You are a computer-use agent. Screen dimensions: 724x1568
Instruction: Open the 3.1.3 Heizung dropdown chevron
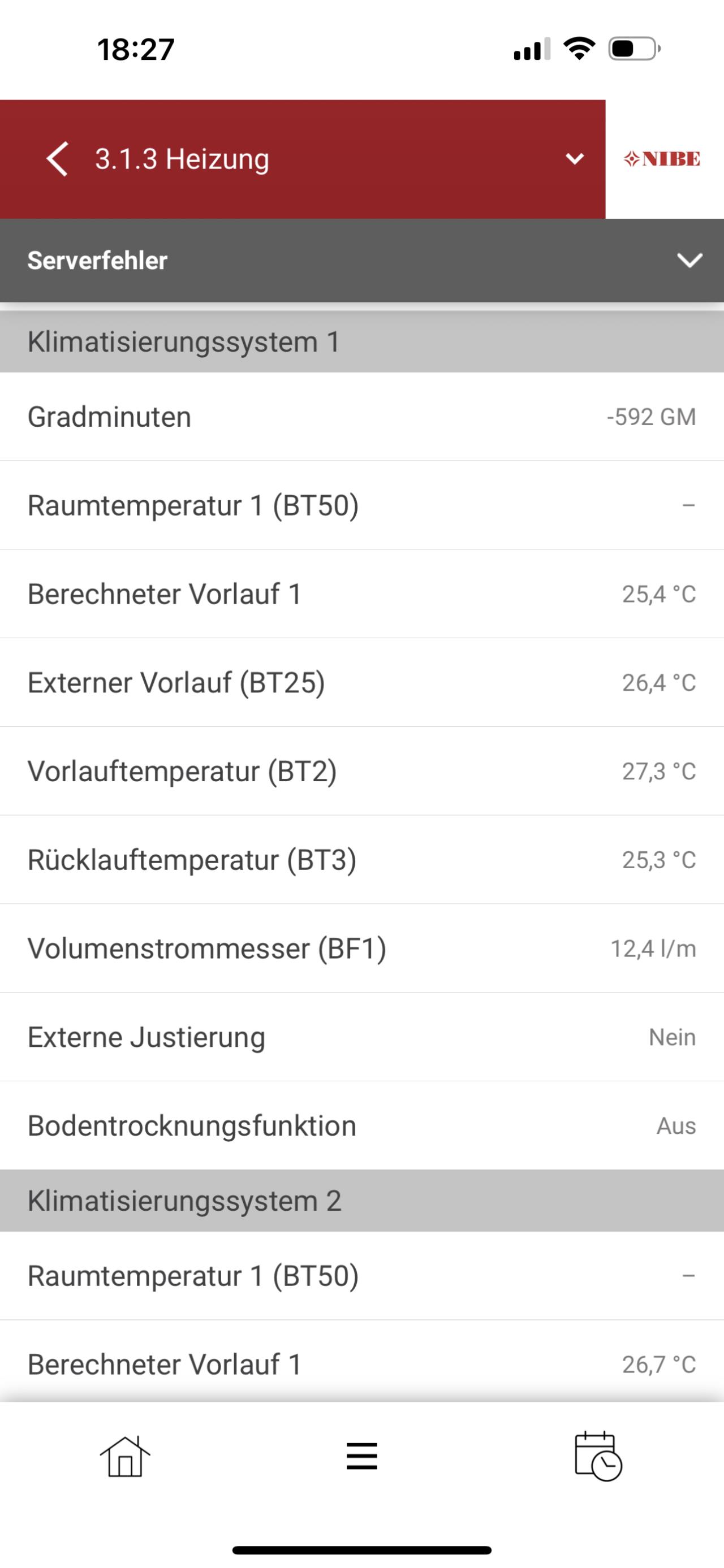pos(574,159)
